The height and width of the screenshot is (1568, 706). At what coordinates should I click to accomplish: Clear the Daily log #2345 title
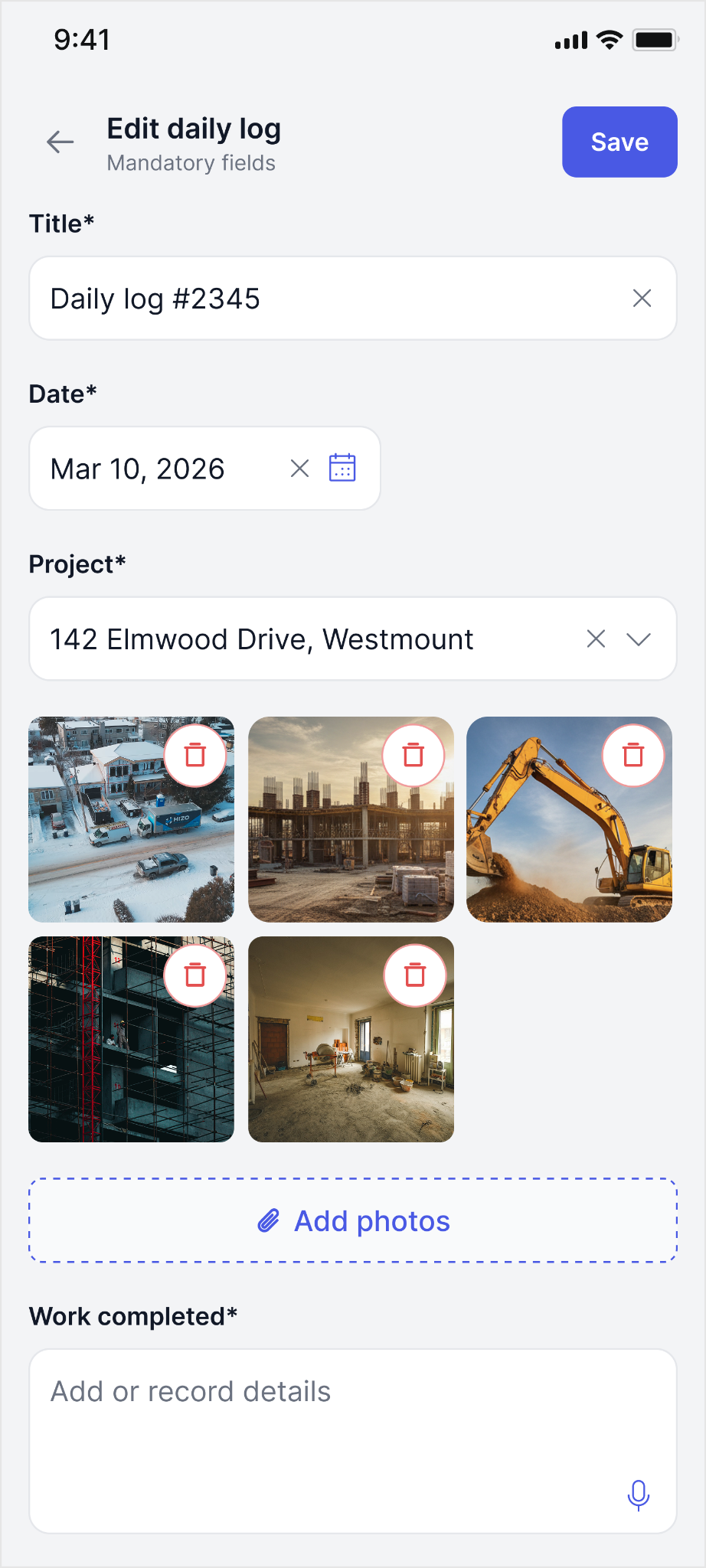pos(642,298)
